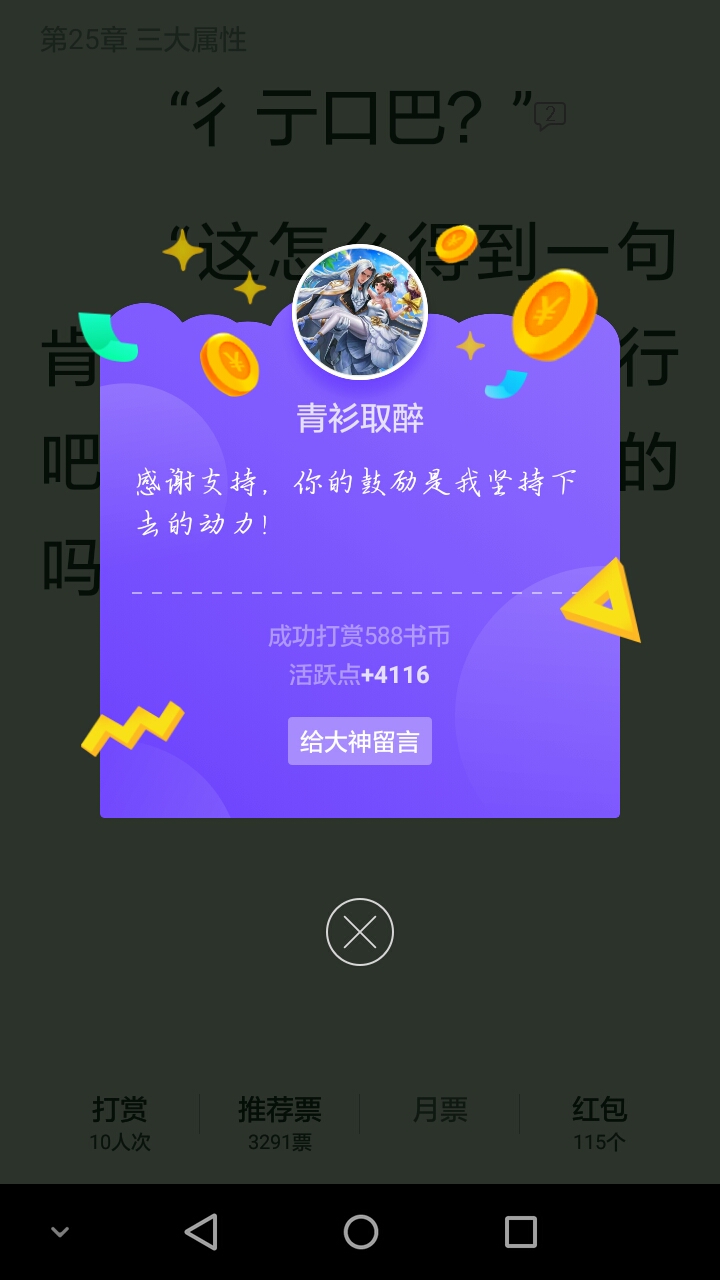The image size is (720, 1280).
Task: Go back using the system back button
Action: pyautogui.click(x=201, y=1232)
